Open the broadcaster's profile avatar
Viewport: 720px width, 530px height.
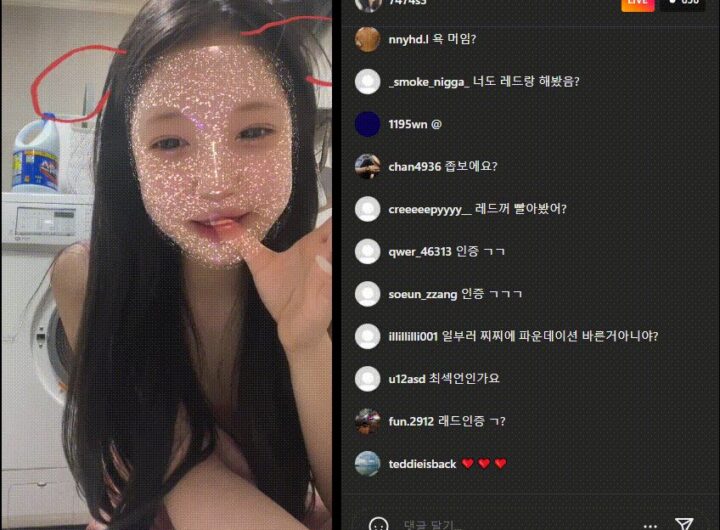pyautogui.click(x=368, y=4)
